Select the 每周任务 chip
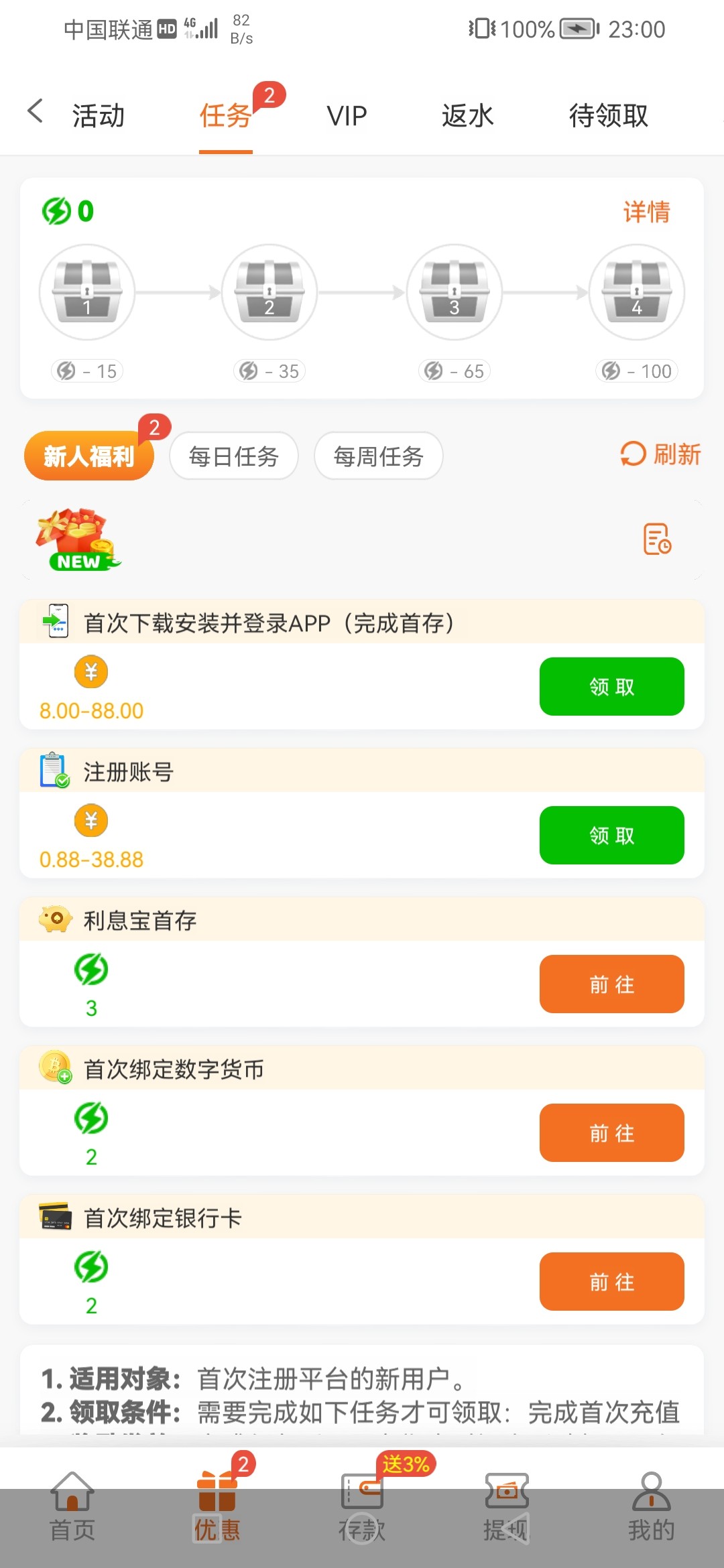The image size is (724, 1568). click(378, 456)
